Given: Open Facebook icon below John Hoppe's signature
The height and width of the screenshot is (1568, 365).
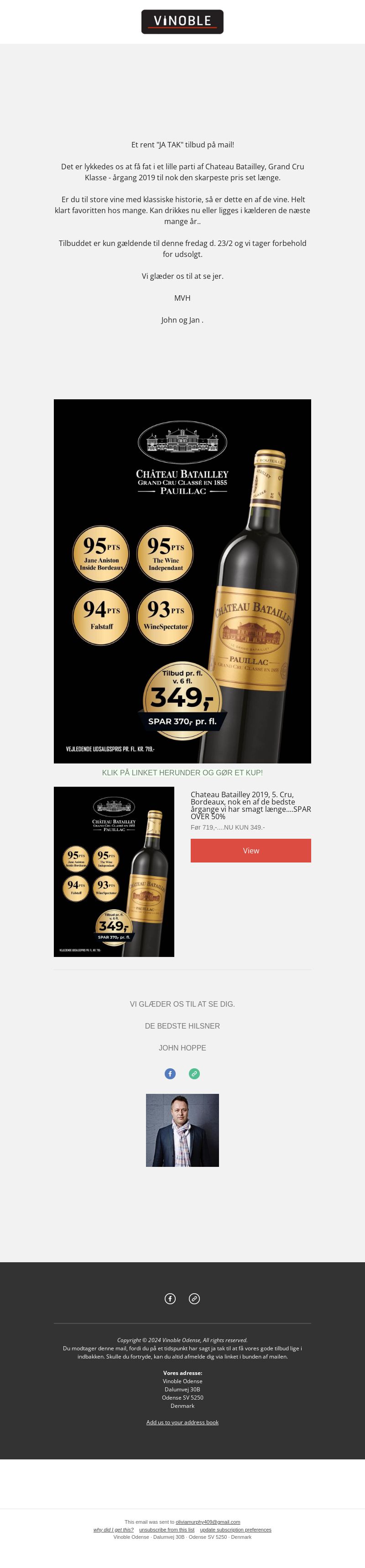Looking at the screenshot, I should [170, 1074].
